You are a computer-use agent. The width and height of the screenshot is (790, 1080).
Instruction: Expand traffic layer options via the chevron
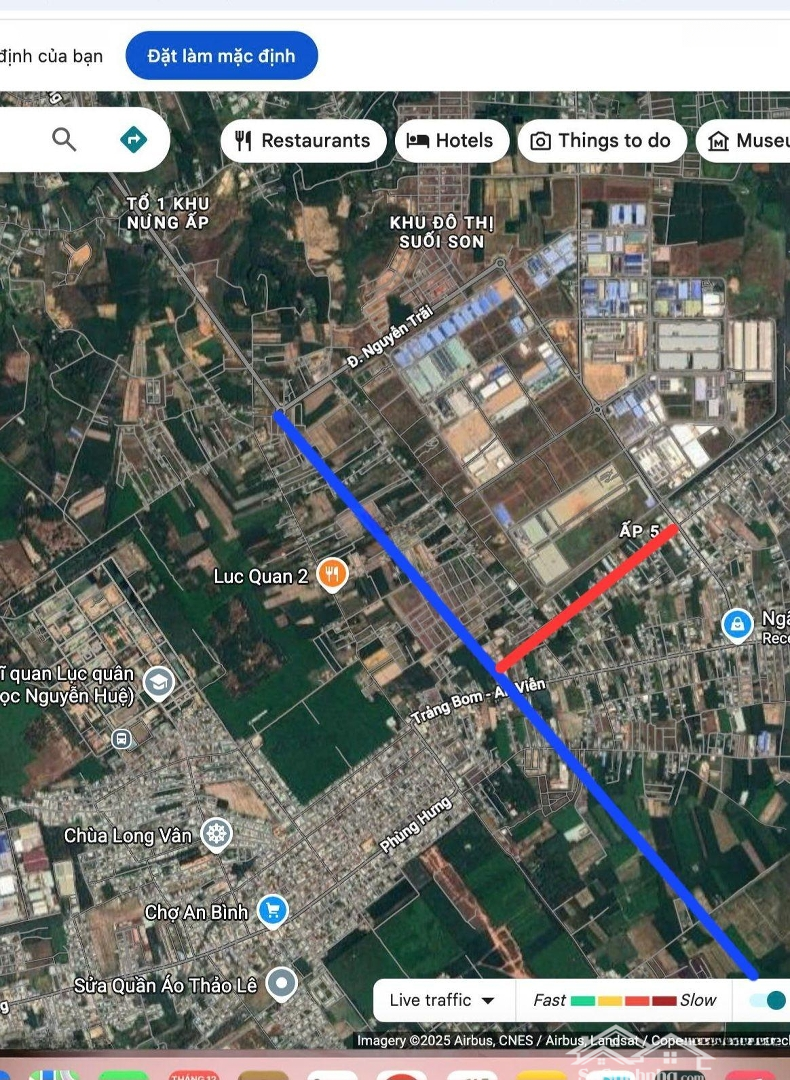tap(489, 1000)
